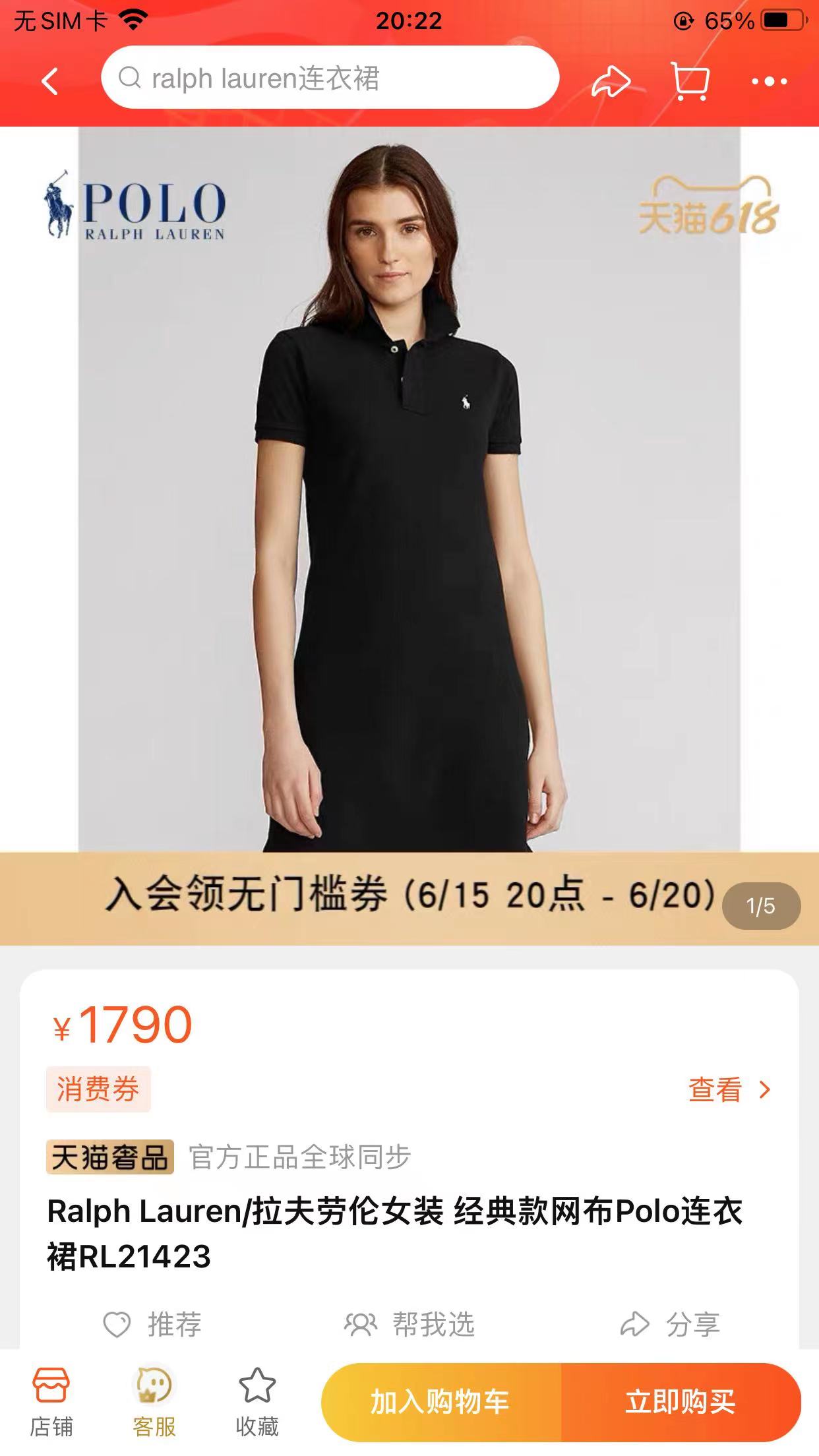
Task: Tap the 入会领无门槛券 coupon banner
Action: click(x=409, y=897)
